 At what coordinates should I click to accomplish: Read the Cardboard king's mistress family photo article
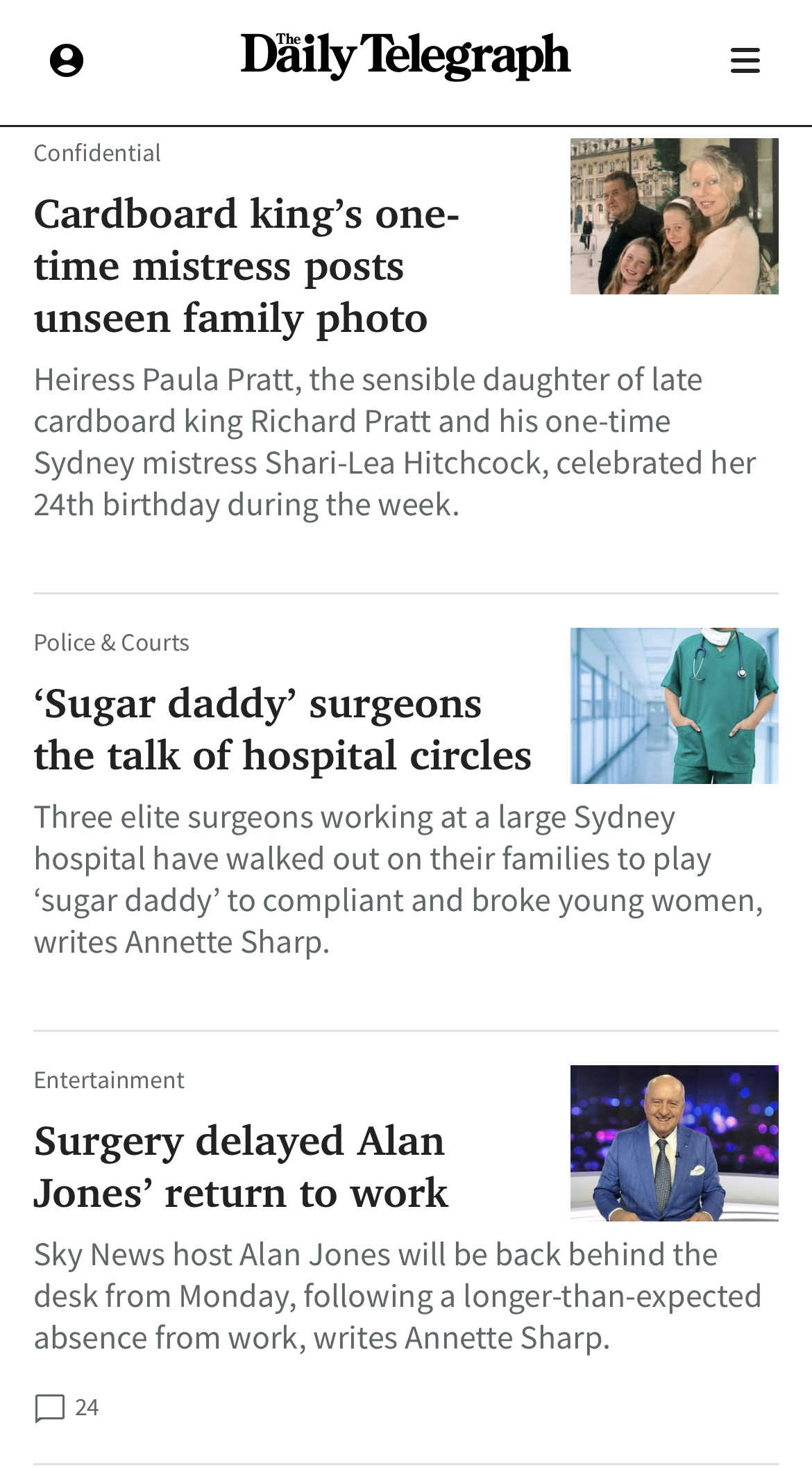click(x=246, y=265)
